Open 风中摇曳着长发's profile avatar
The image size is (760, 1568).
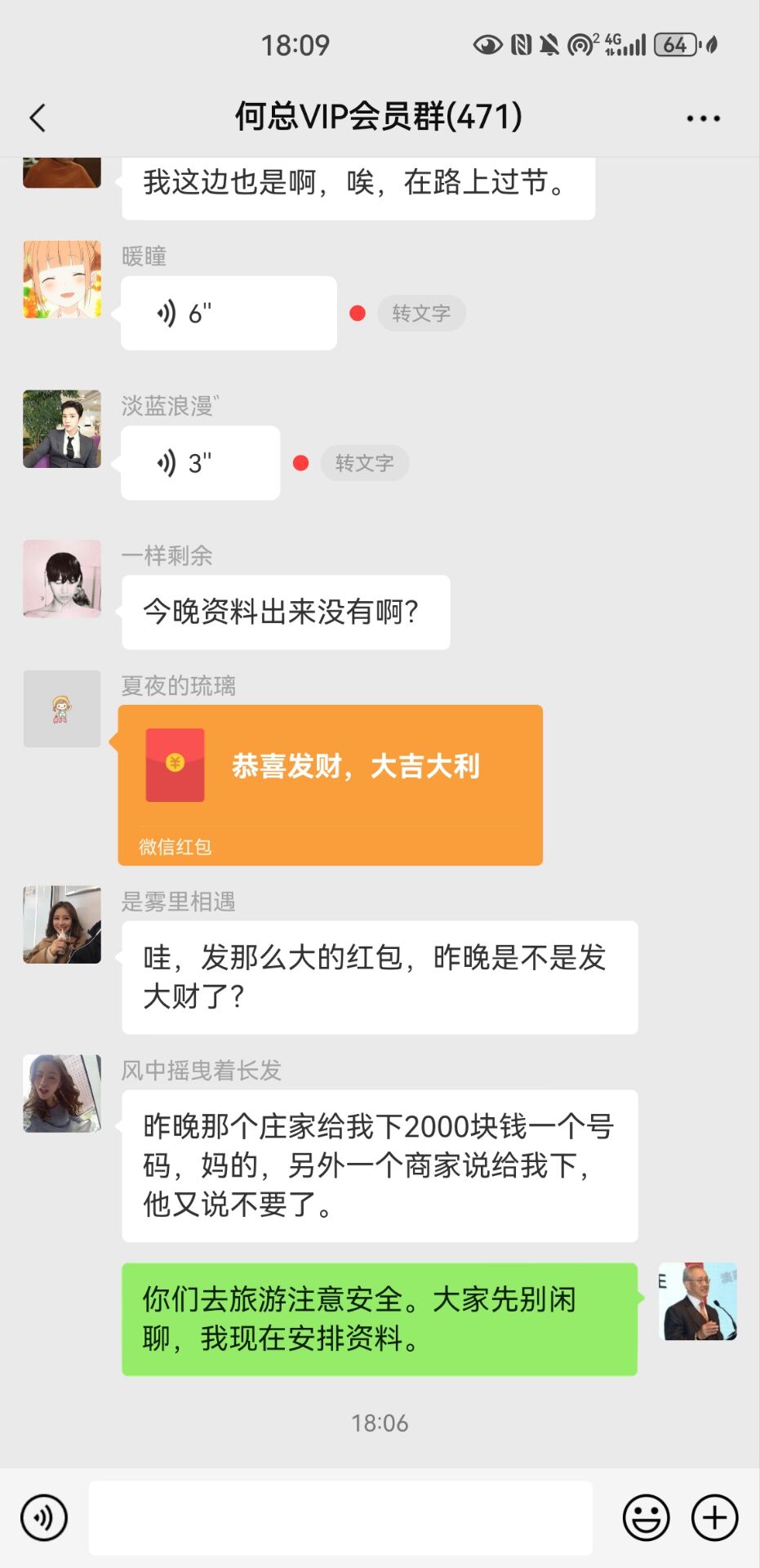(62, 1093)
